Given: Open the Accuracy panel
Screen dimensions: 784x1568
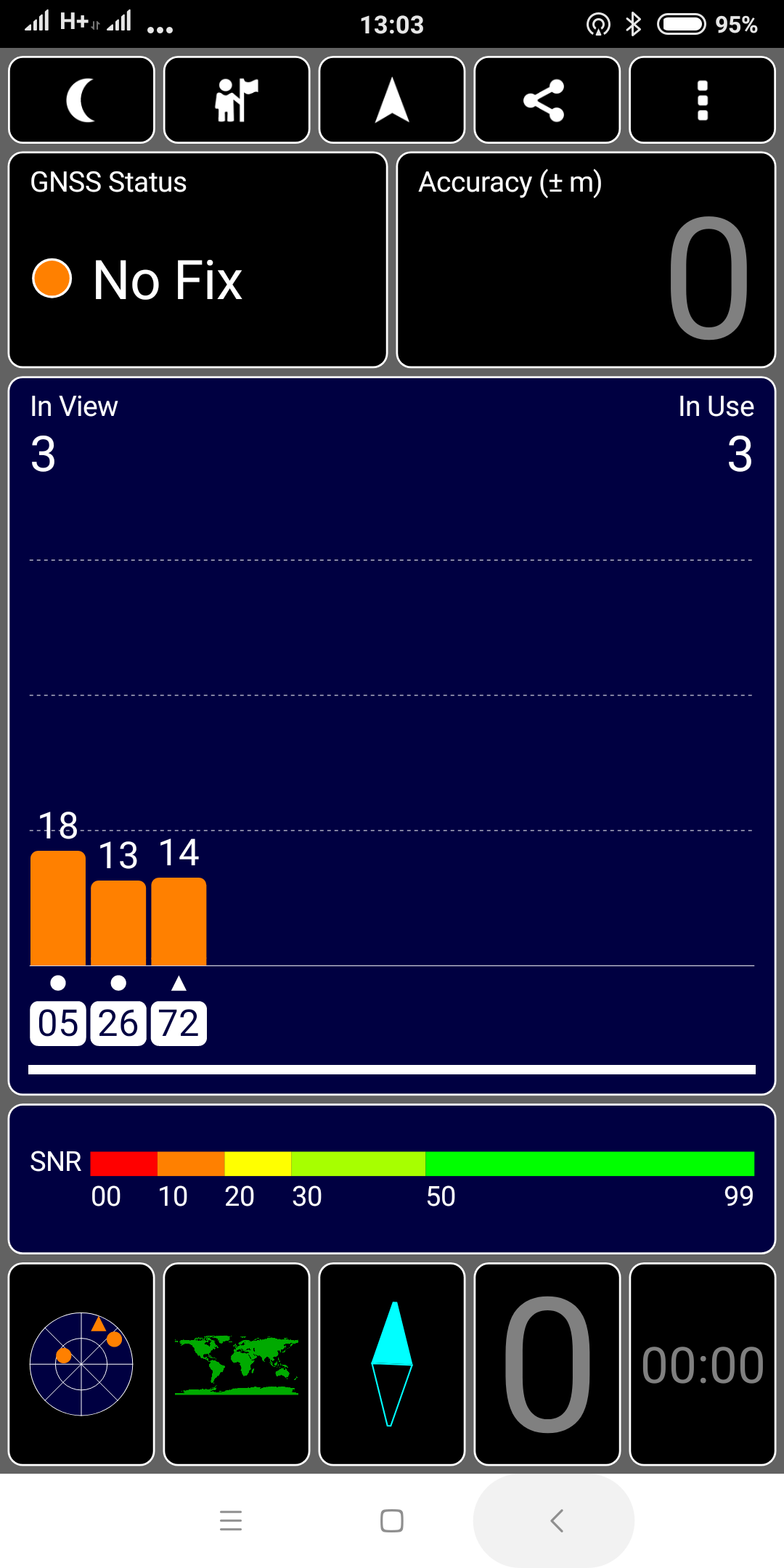Looking at the screenshot, I should tap(587, 260).
